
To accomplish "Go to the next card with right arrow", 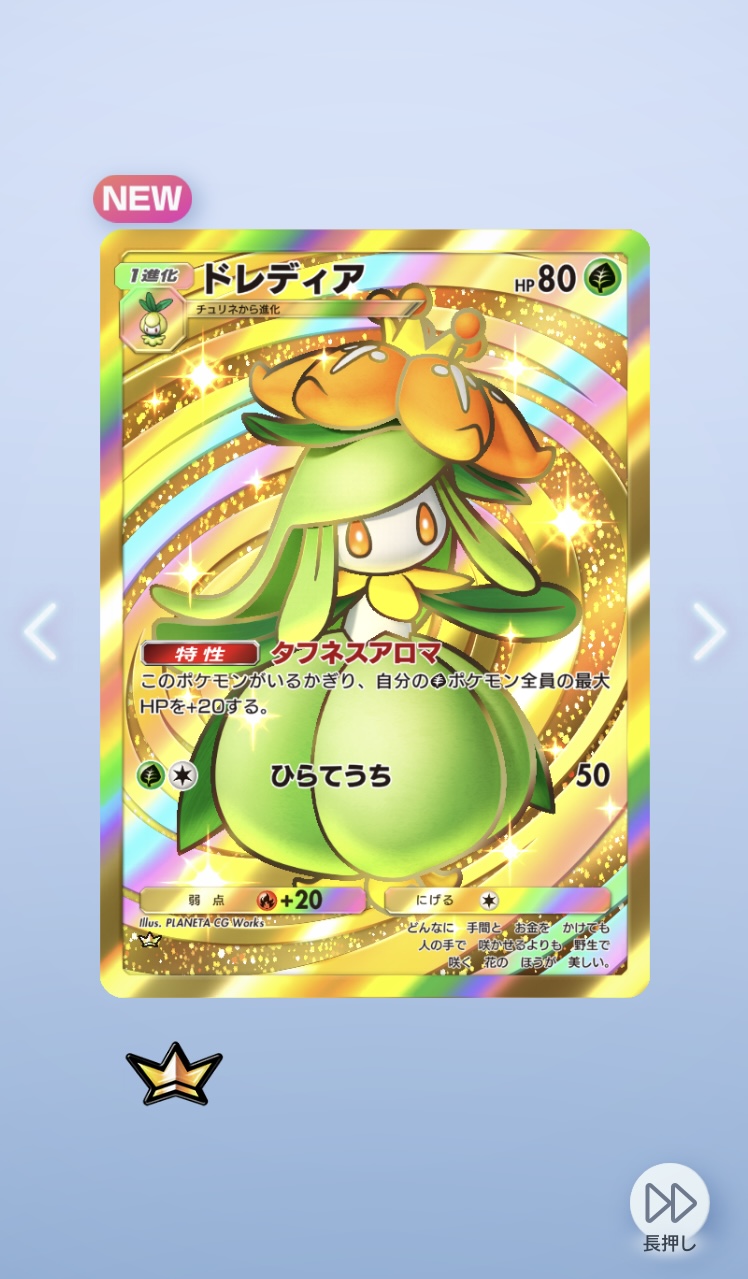I will [x=709, y=632].
